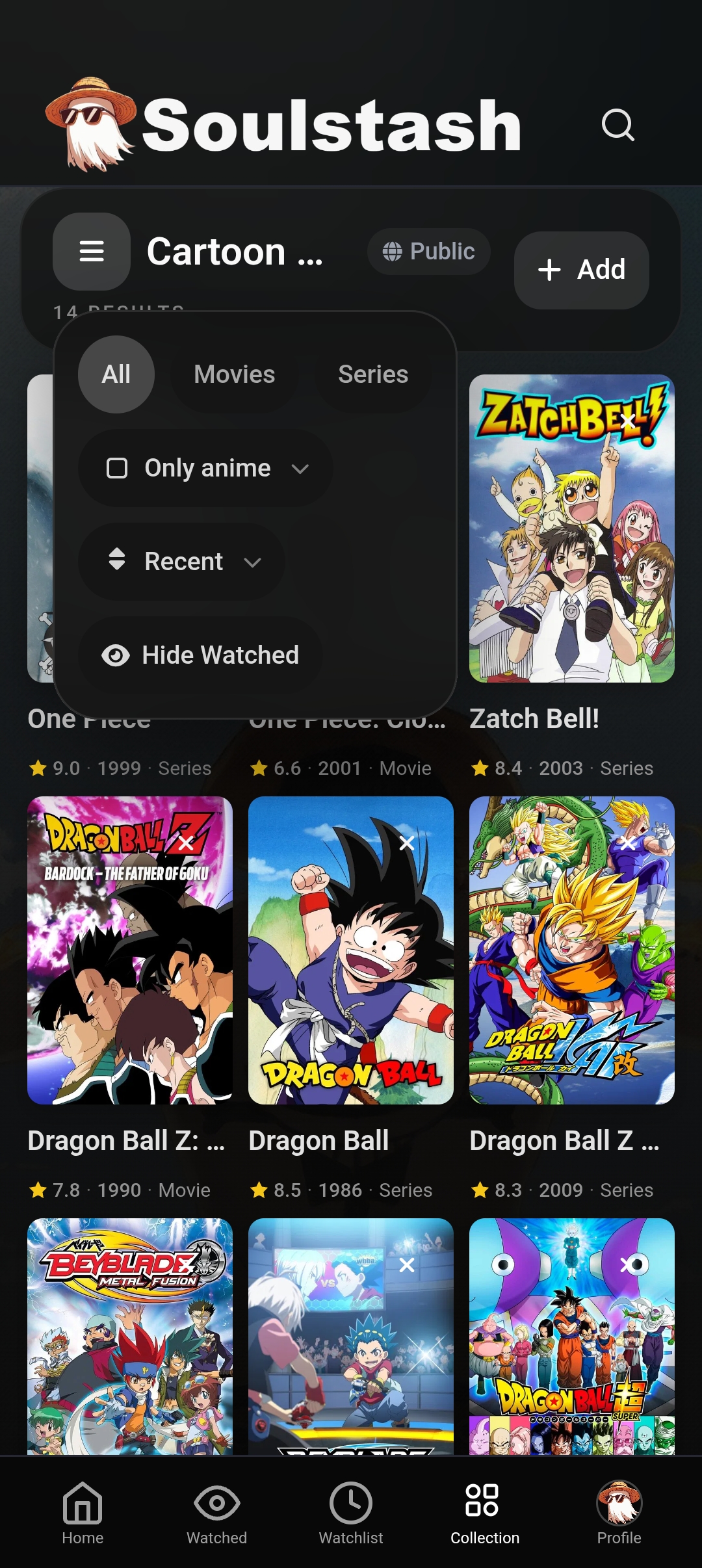Open the Zatch Bell! poster
Screen dimensions: 702x1568
click(x=572, y=529)
